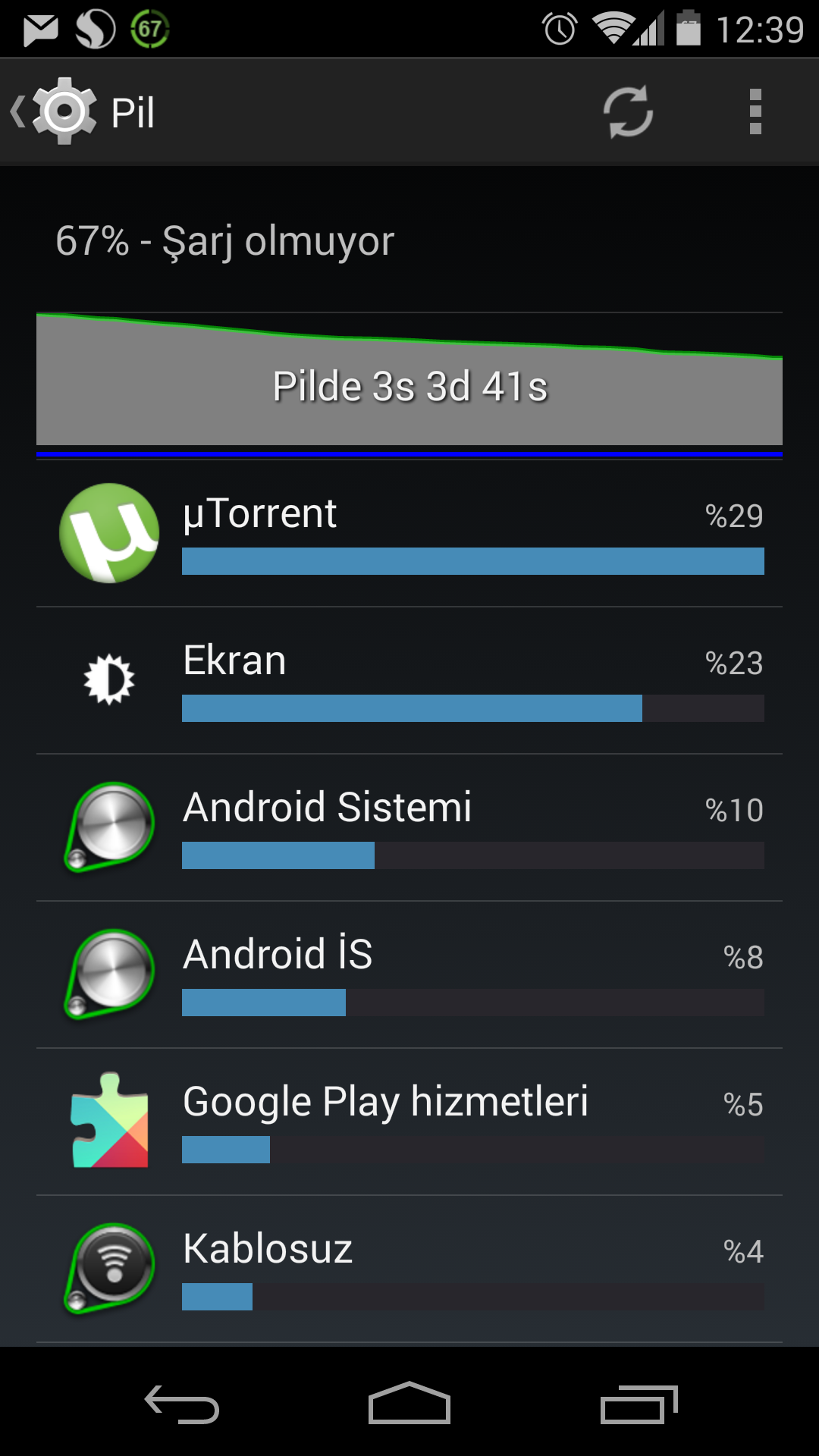Open µTorrent battery usage details
Viewport: 819px width, 1456px height.
pyautogui.click(x=409, y=533)
